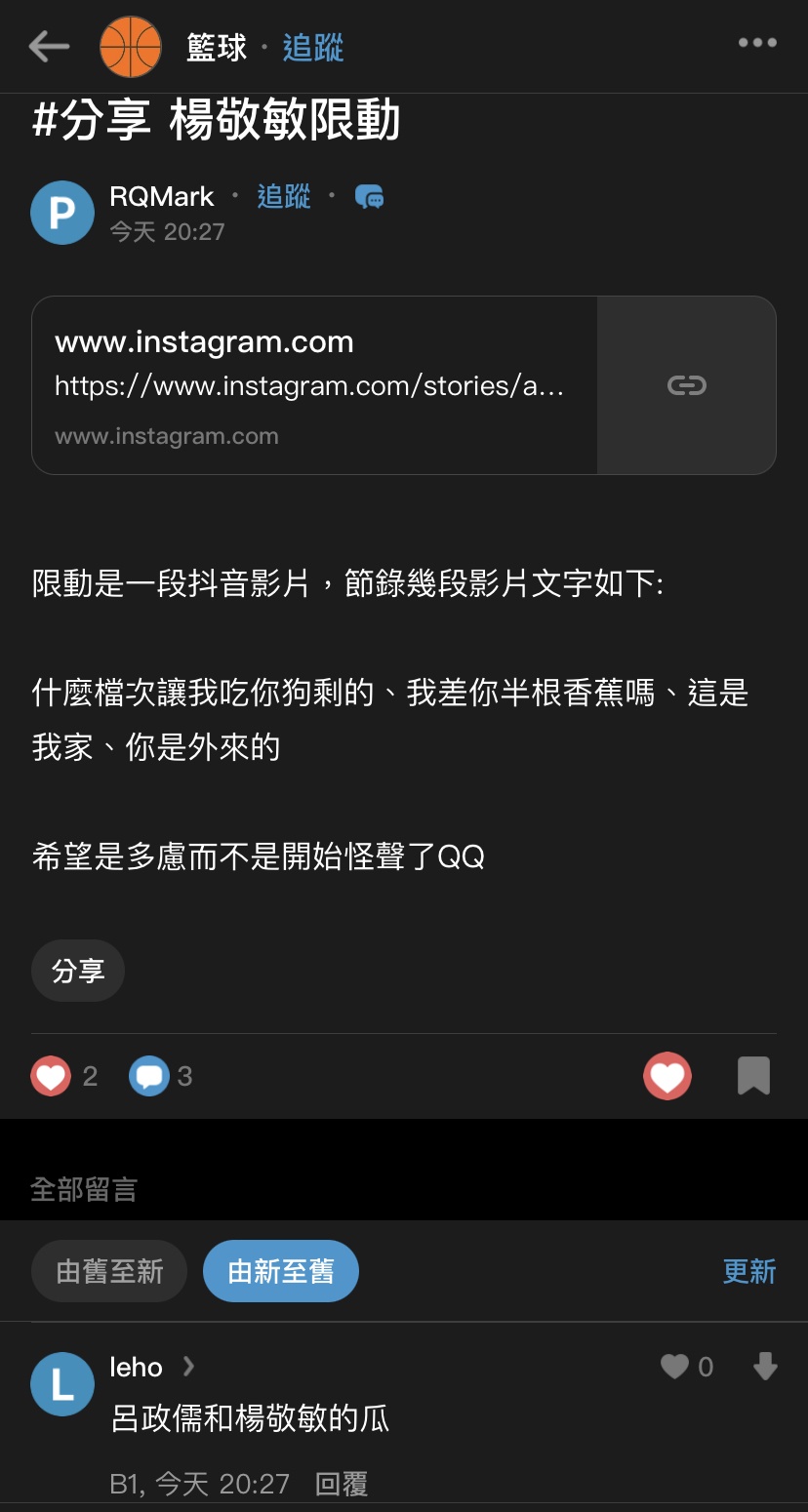Downvote leho's comment with the arrow
Image resolution: width=808 pixels, height=1512 pixels.
[765, 1367]
